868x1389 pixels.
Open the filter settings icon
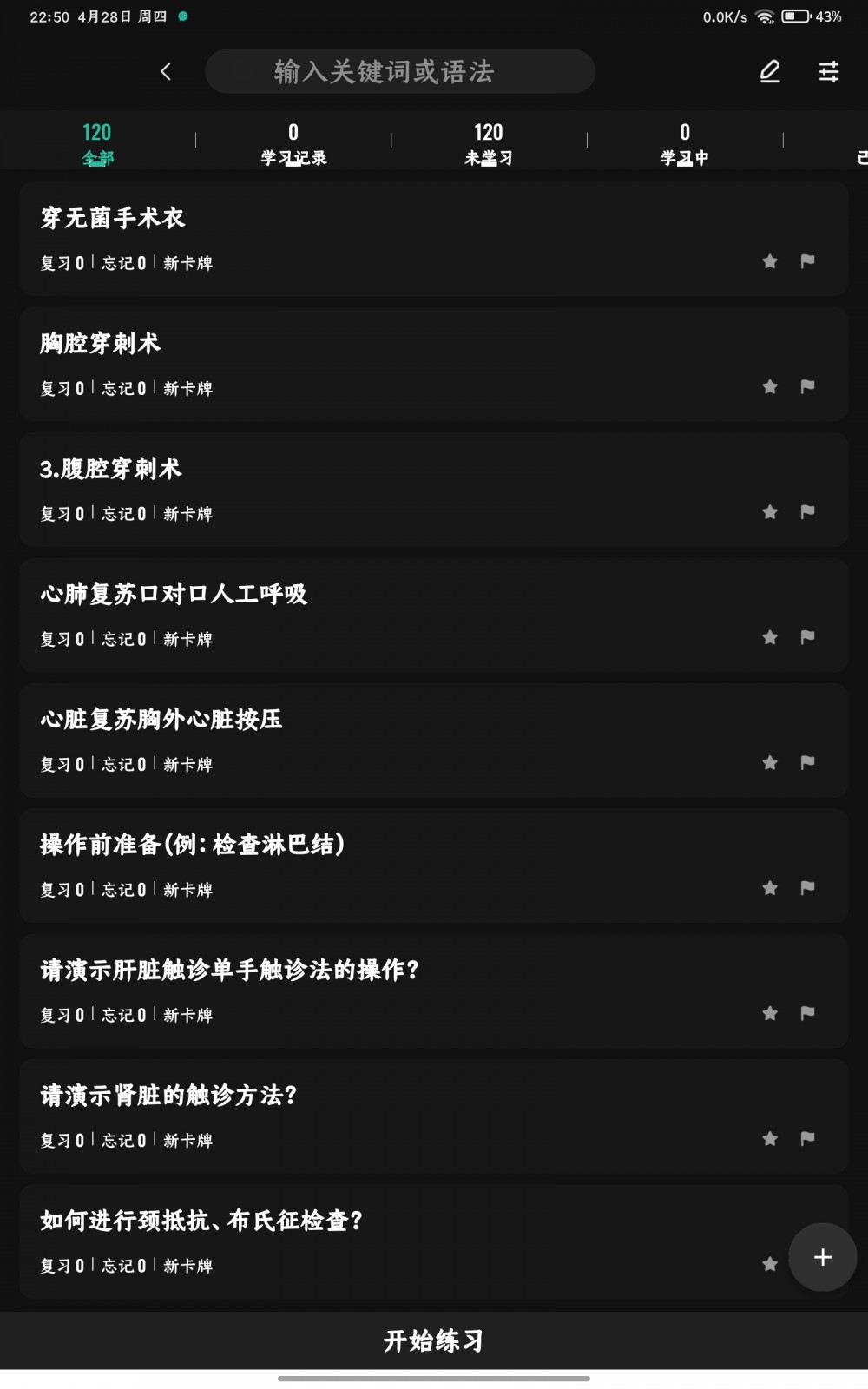click(x=829, y=71)
